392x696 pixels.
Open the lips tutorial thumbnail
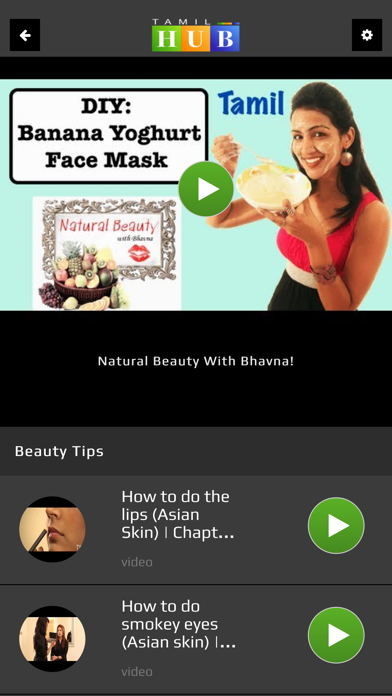click(x=52, y=529)
